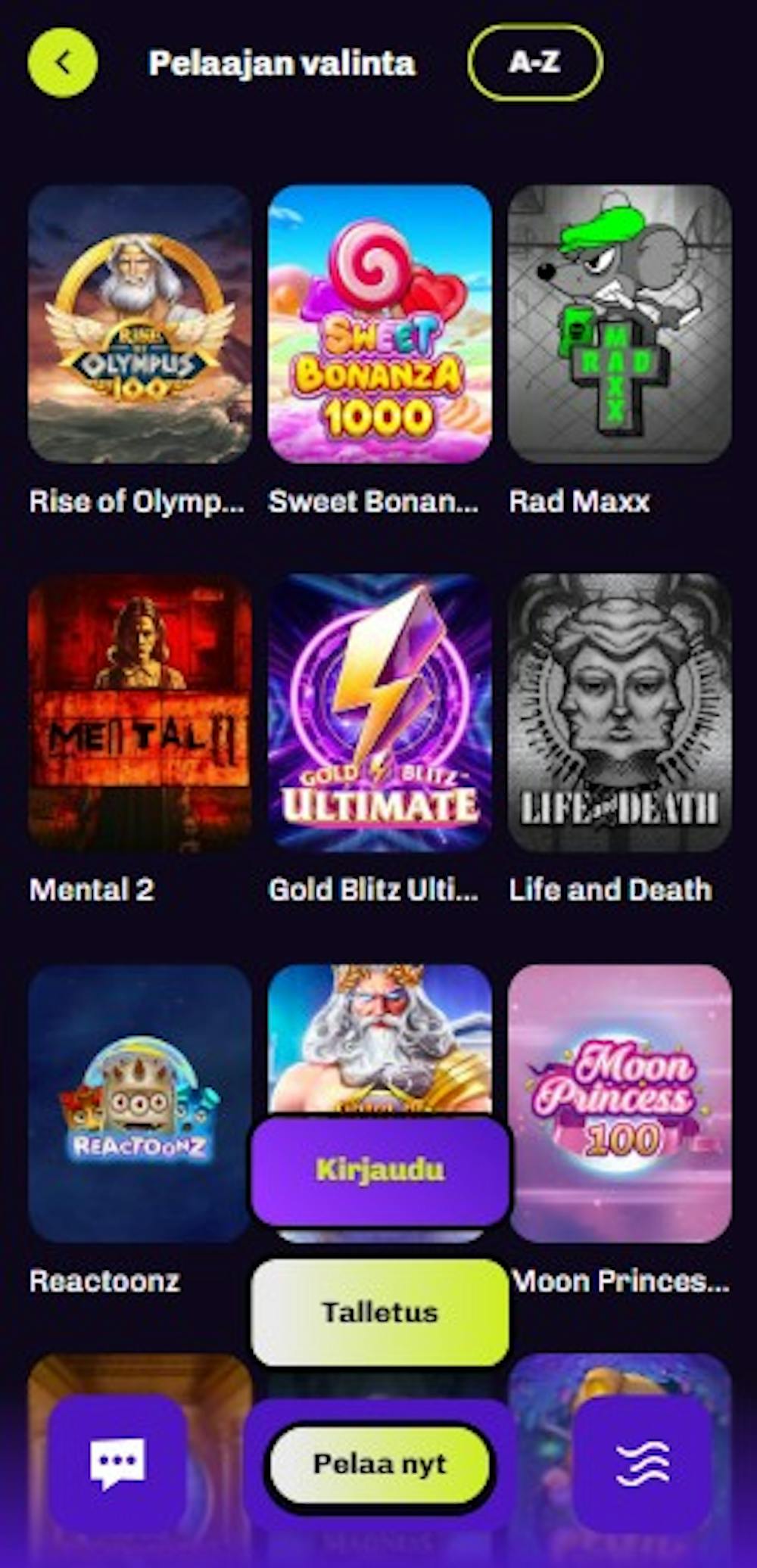Sort games with the A-Z button
757x1568 pixels.
tap(535, 63)
